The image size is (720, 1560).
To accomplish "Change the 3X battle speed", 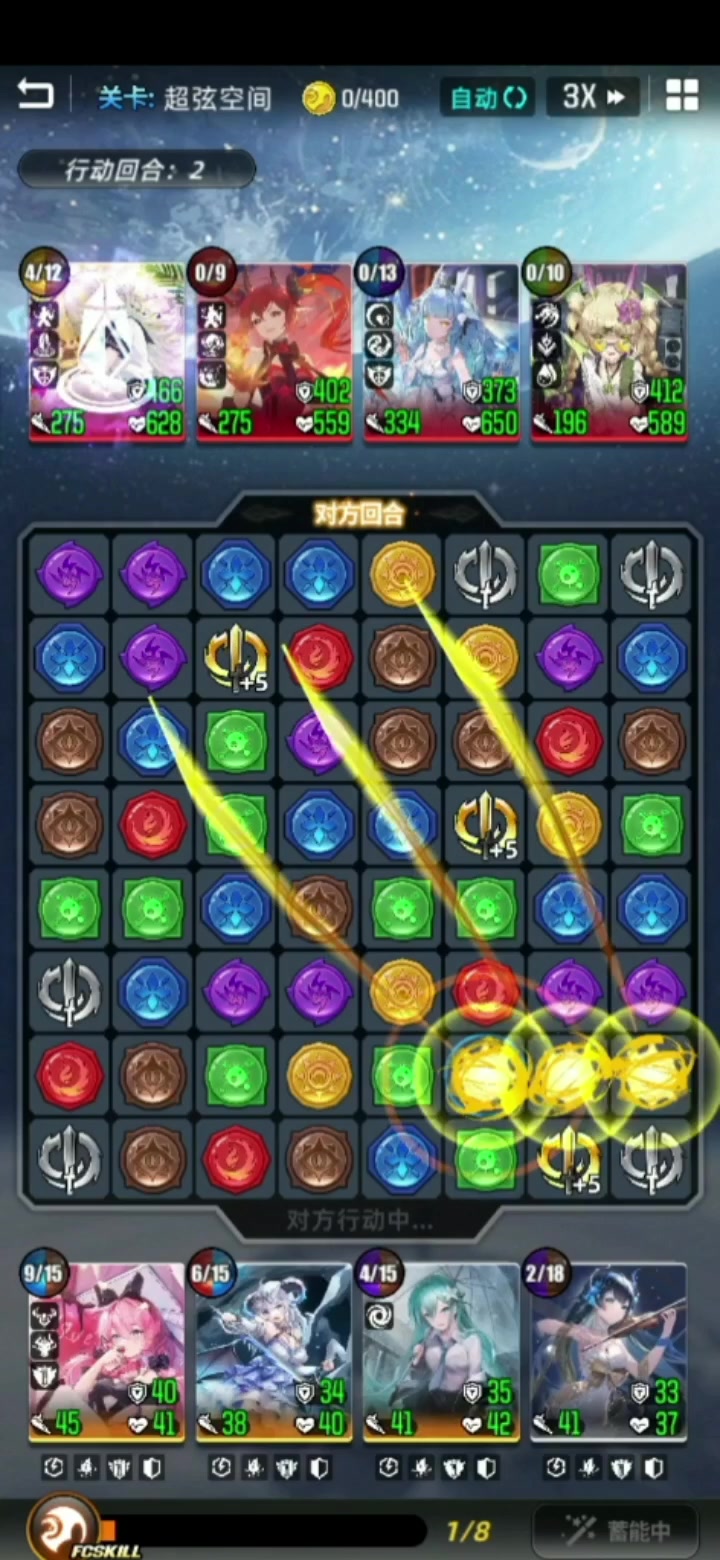I will click(593, 97).
